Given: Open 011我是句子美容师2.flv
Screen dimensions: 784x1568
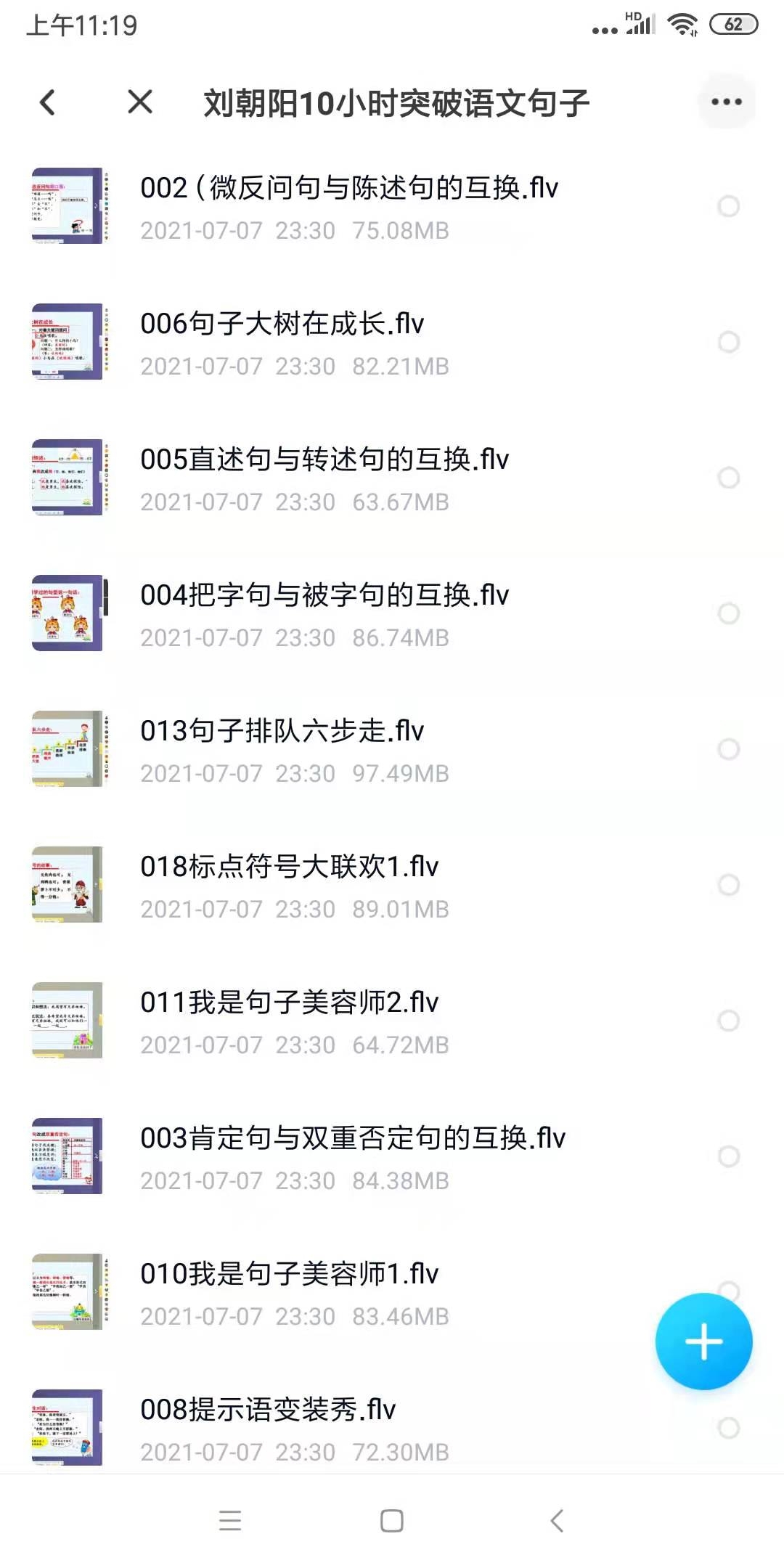Looking at the screenshot, I should [289, 1021].
